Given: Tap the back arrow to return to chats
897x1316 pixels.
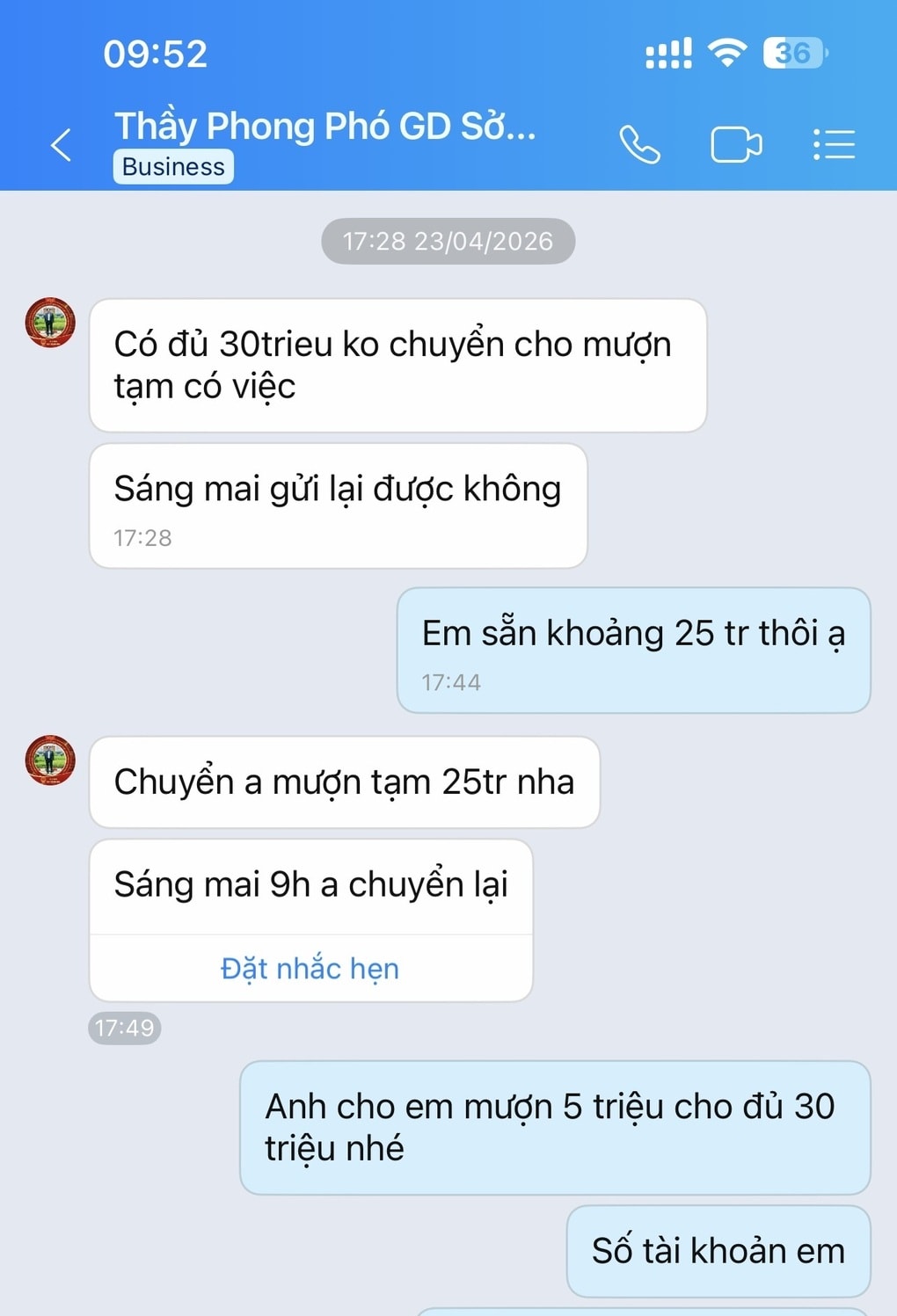Looking at the screenshot, I should (60, 144).
